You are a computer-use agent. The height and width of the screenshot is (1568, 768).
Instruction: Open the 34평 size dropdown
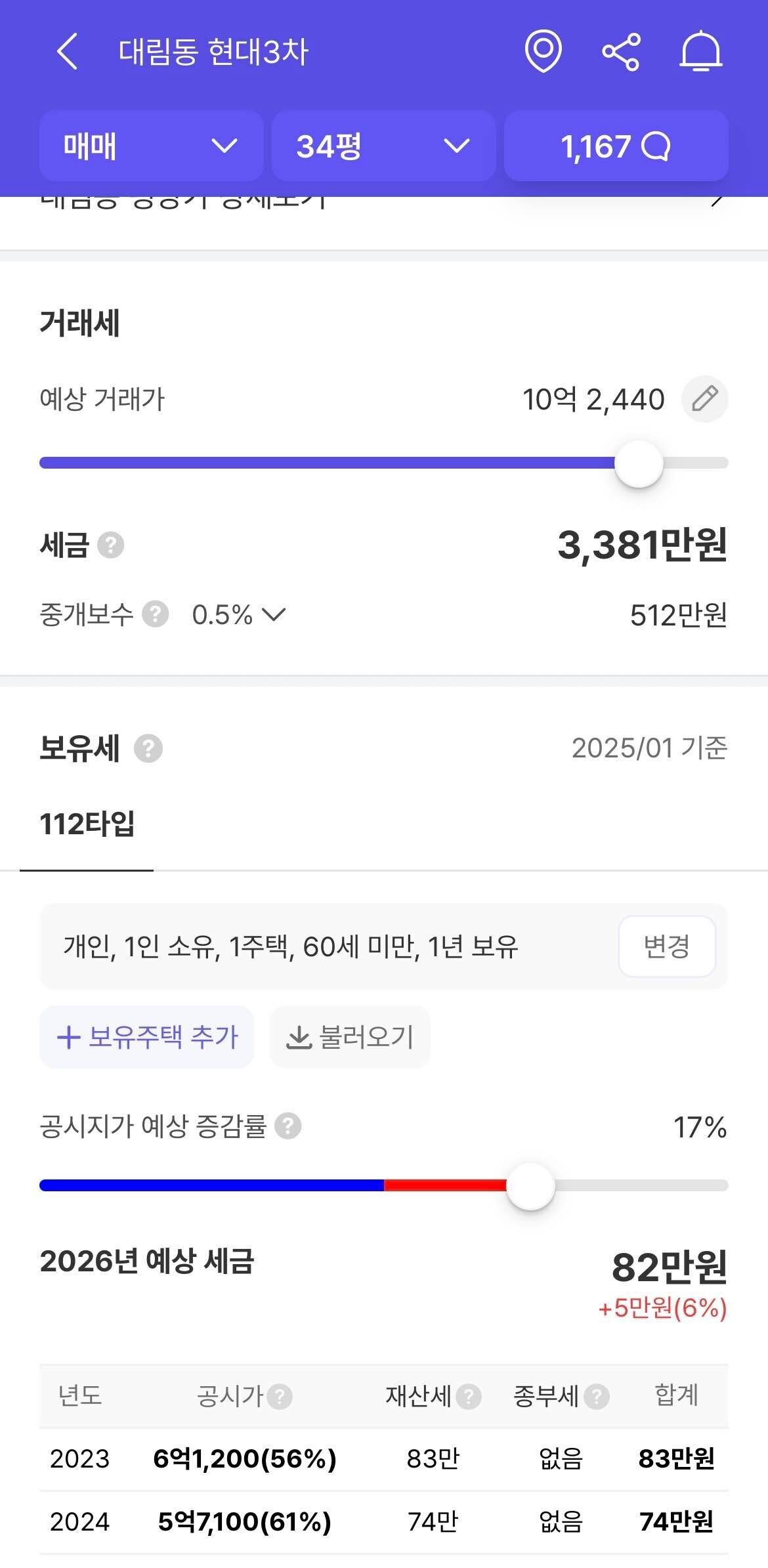coord(383,146)
